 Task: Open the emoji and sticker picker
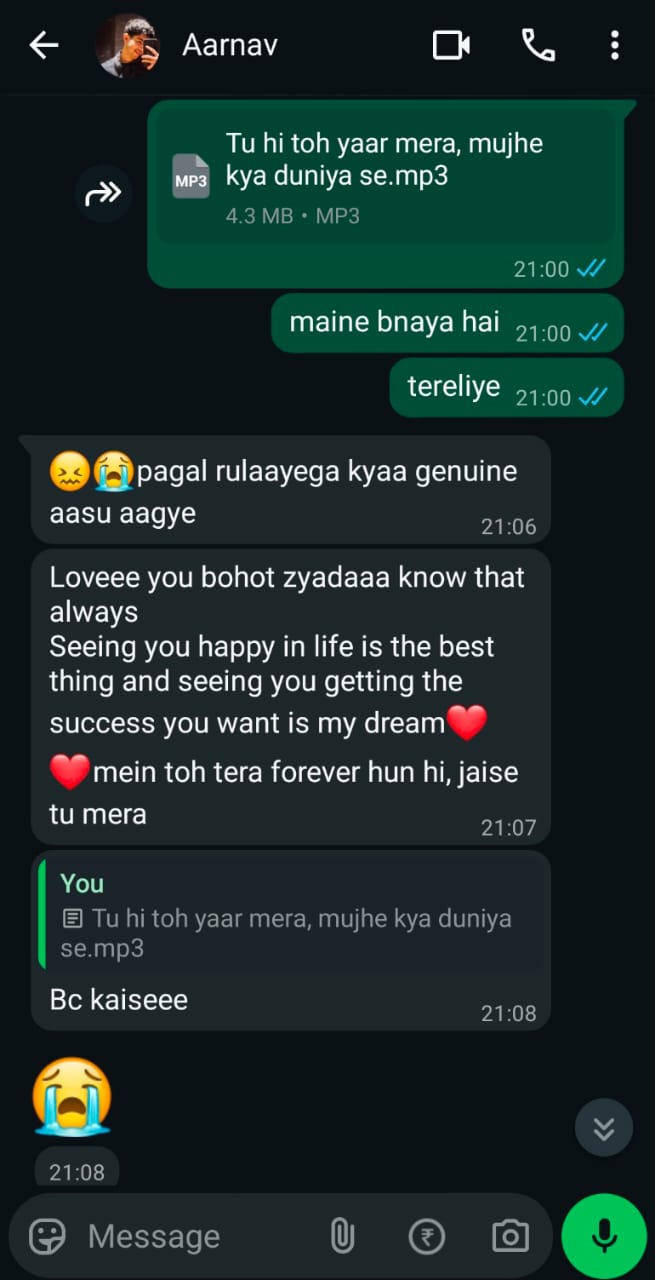(46, 1237)
